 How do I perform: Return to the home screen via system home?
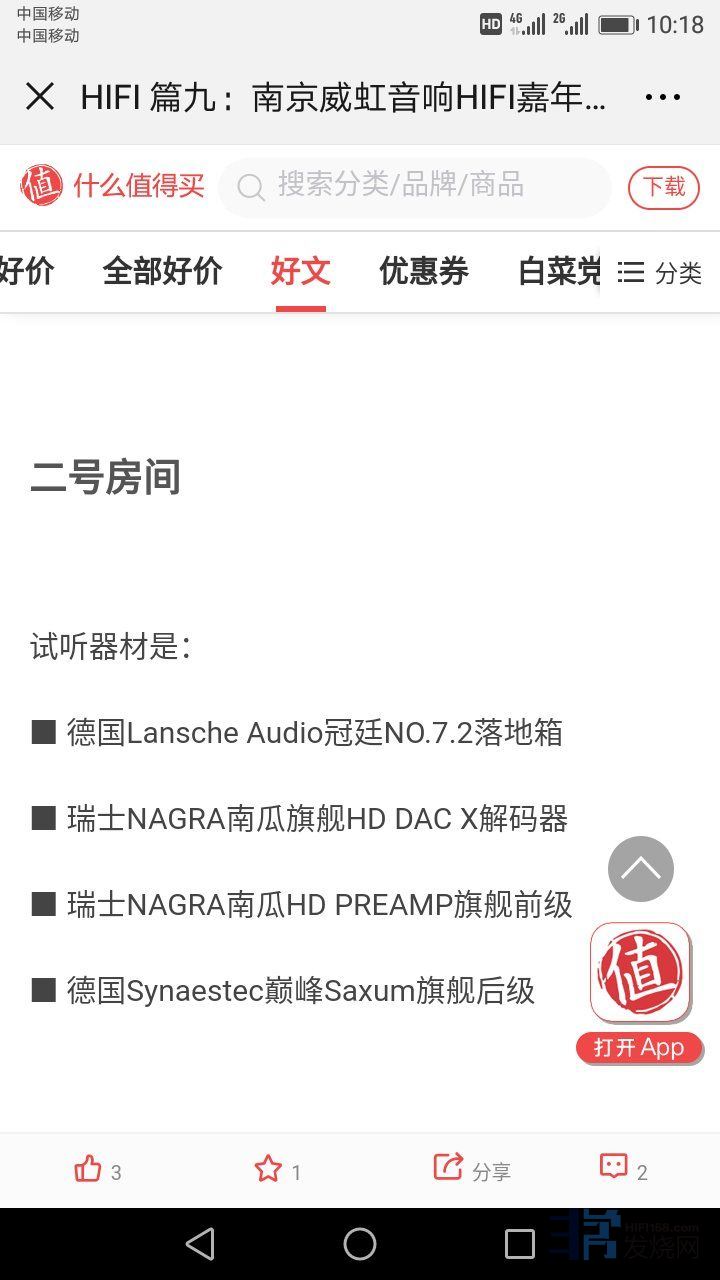click(360, 1244)
